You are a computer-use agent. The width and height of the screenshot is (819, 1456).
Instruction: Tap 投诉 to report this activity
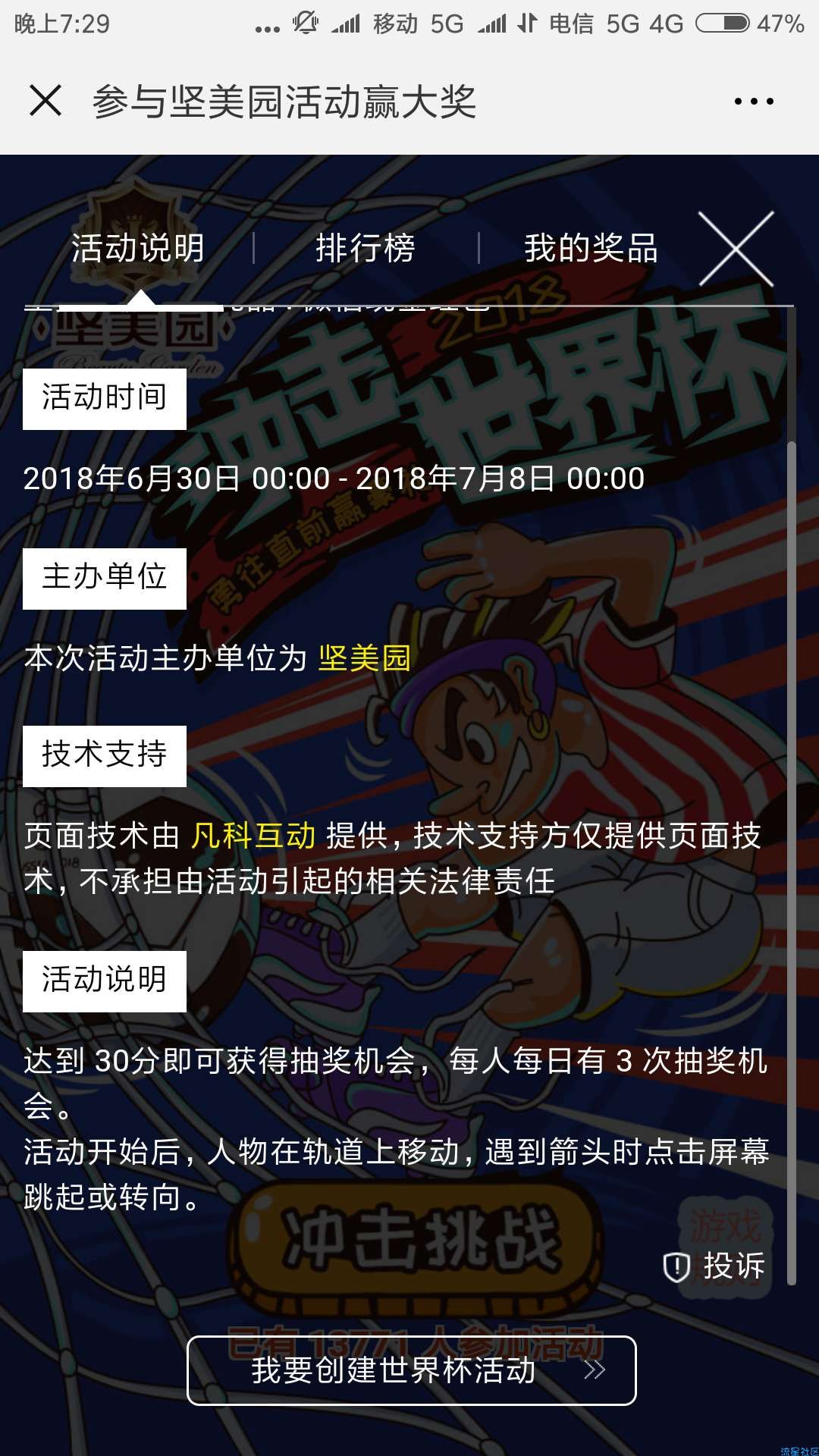(714, 1266)
